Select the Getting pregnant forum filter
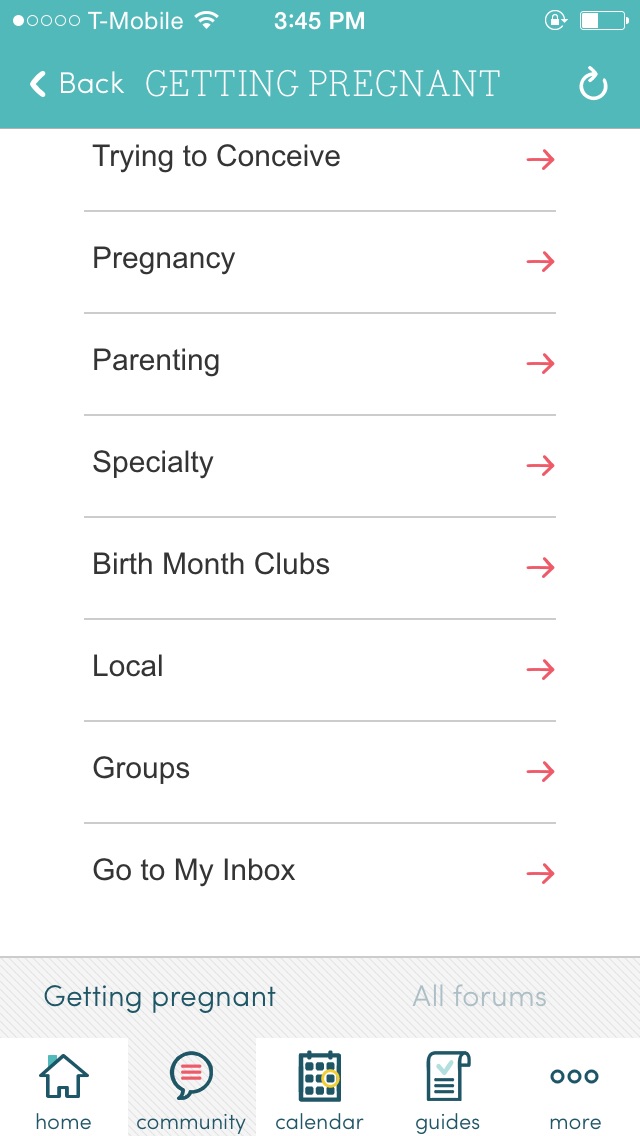Screen dimensions: 640x1136 (x=160, y=997)
